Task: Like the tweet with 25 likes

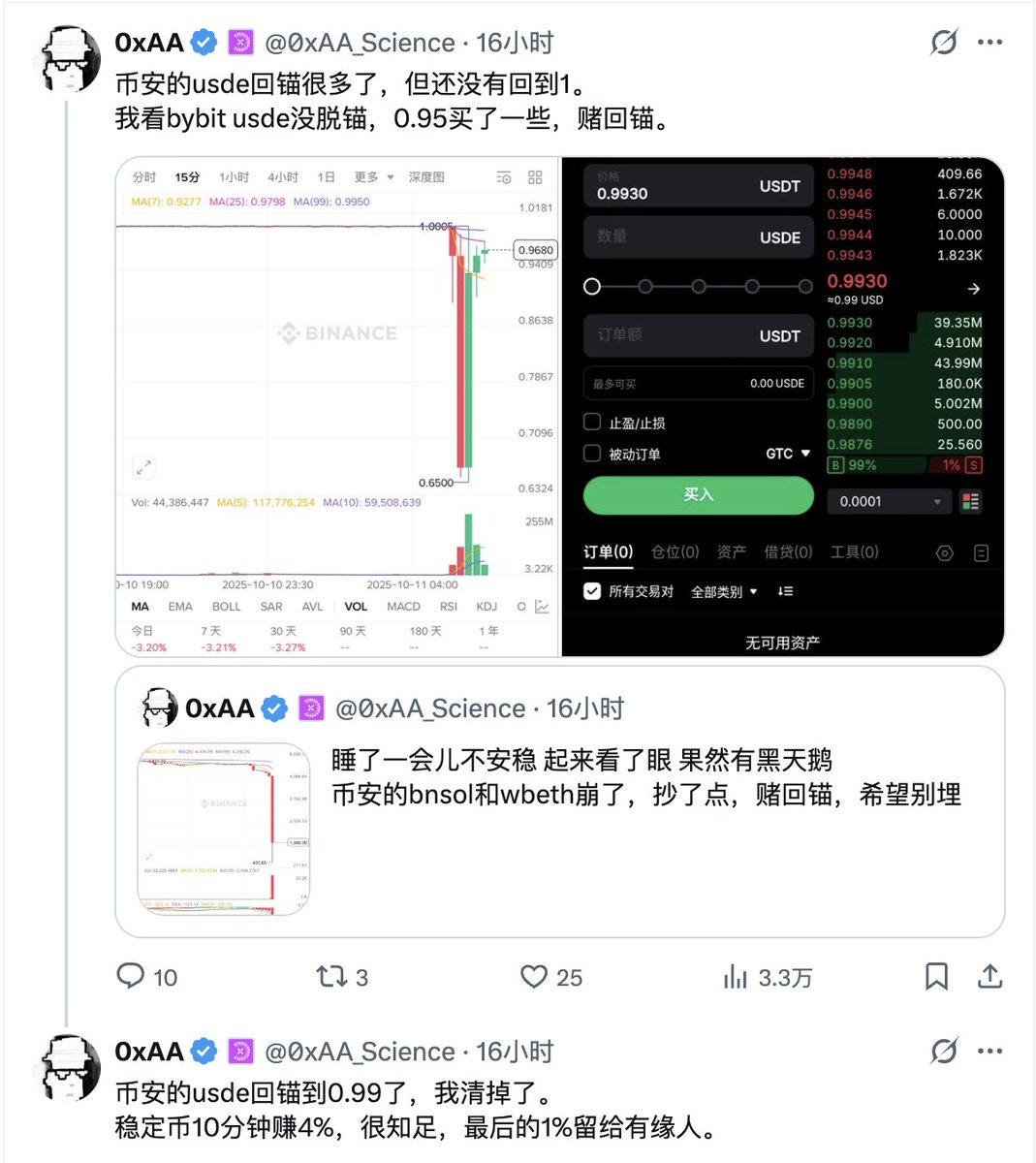Action: 534,976
